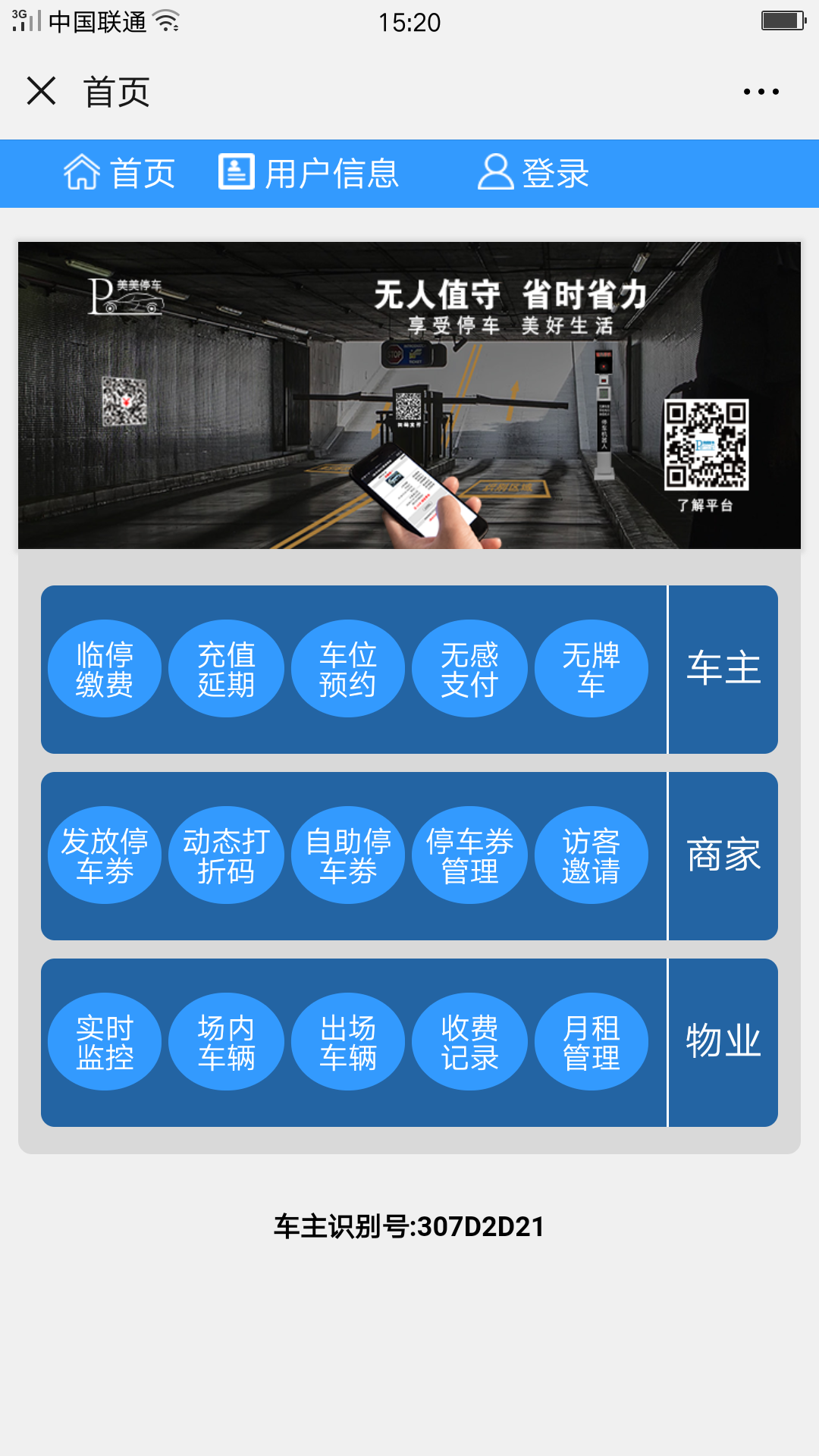819x1456 pixels.
Task: Open 停车券管理 coupon management
Action: 469,855
